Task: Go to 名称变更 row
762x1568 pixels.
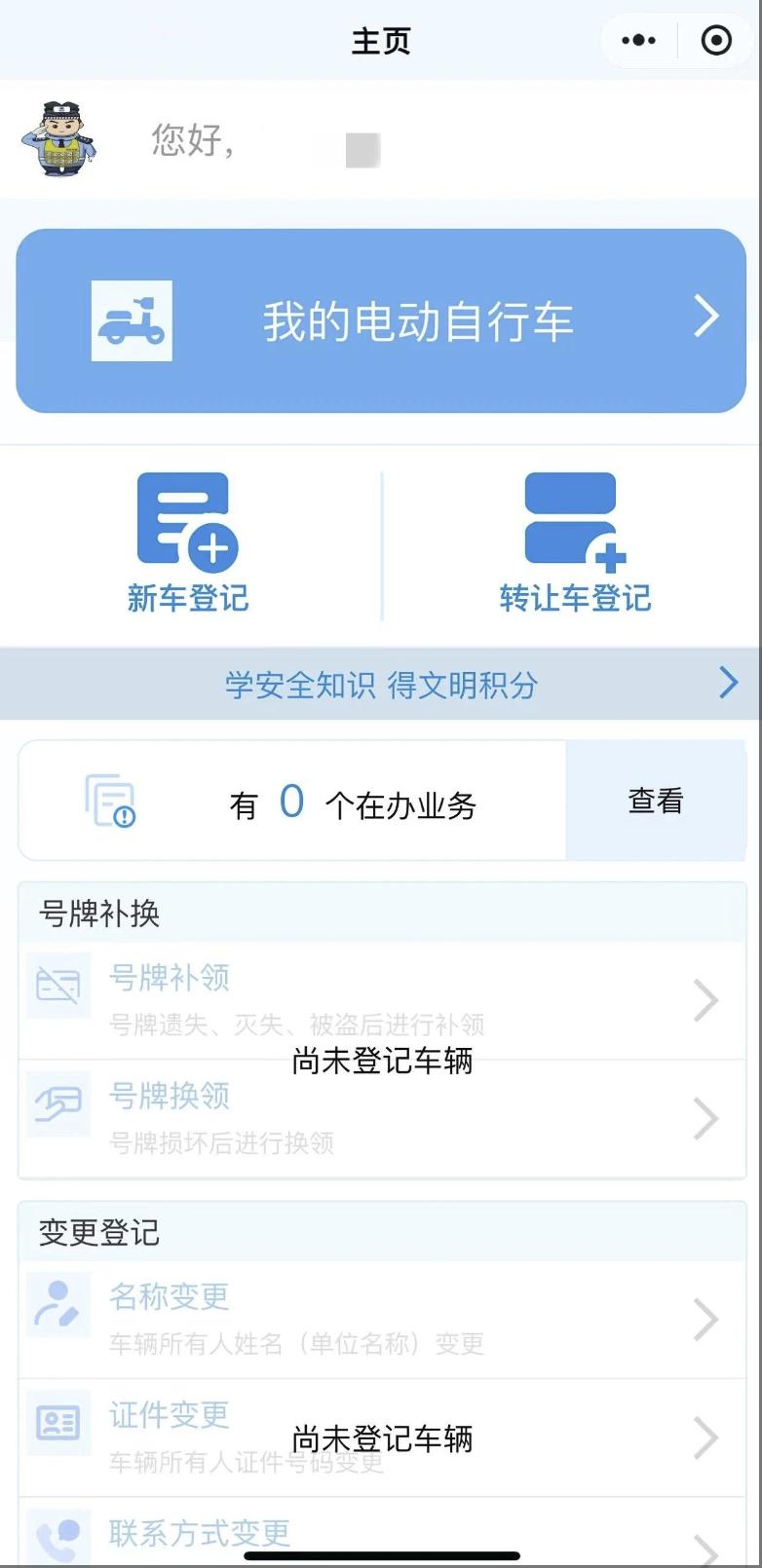Action: coord(381,1320)
